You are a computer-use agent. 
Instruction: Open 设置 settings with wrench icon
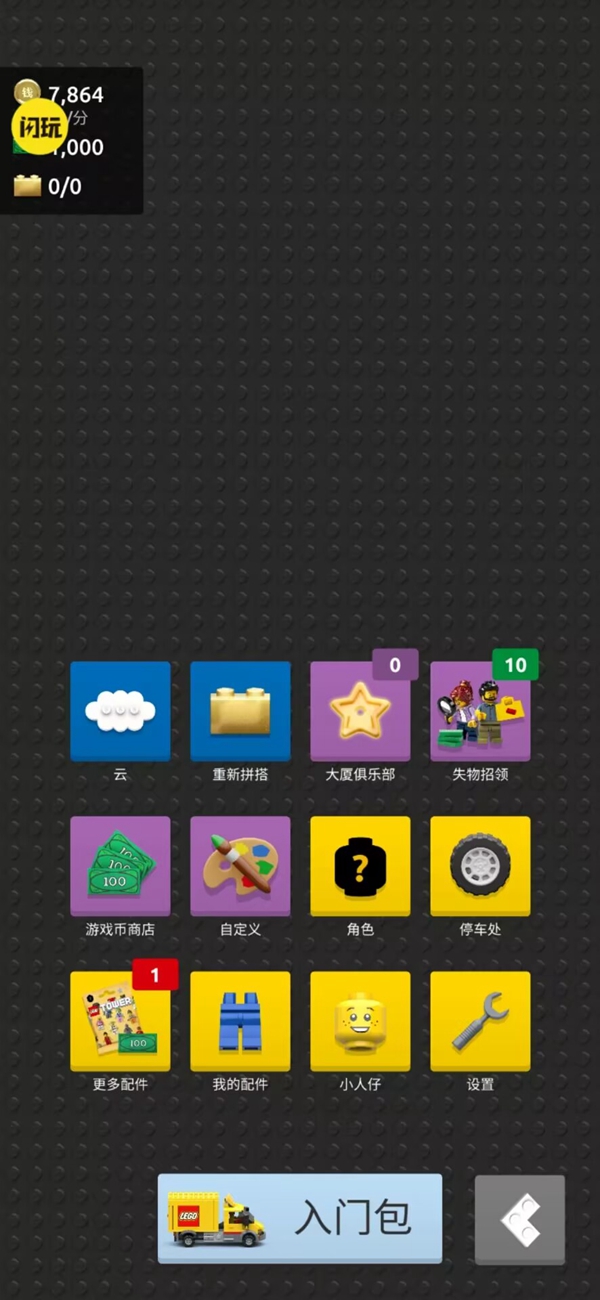tap(480, 1021)
